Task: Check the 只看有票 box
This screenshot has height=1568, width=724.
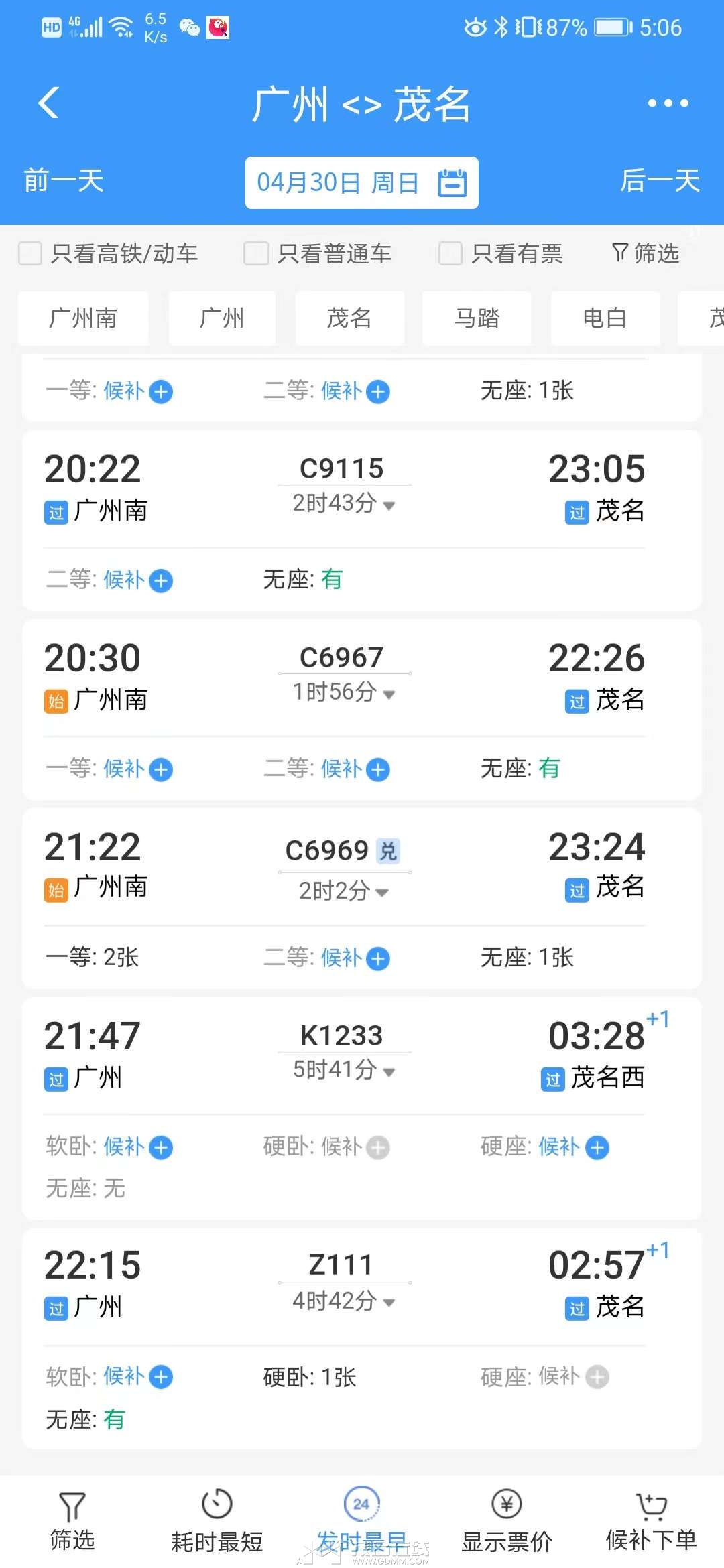Action: [x=450, y=254]
